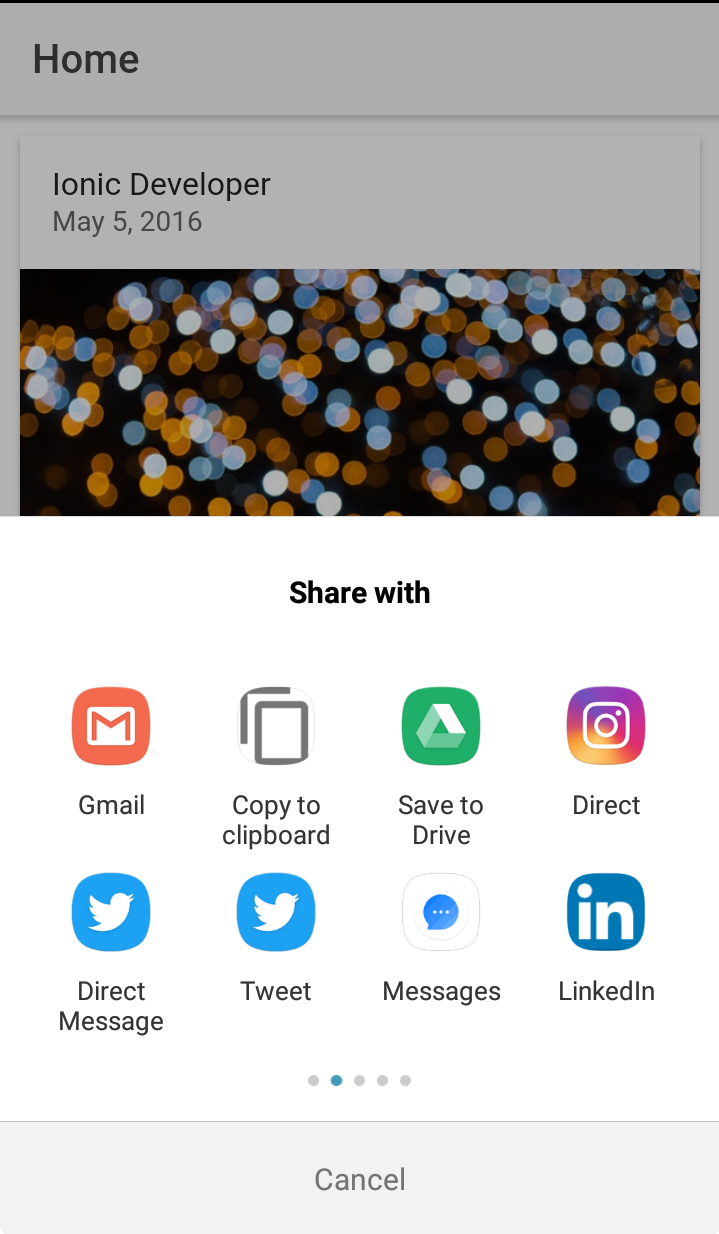Cancel the share sheet
This screenshot has width=719, height=1234.
click(360, 1178)
